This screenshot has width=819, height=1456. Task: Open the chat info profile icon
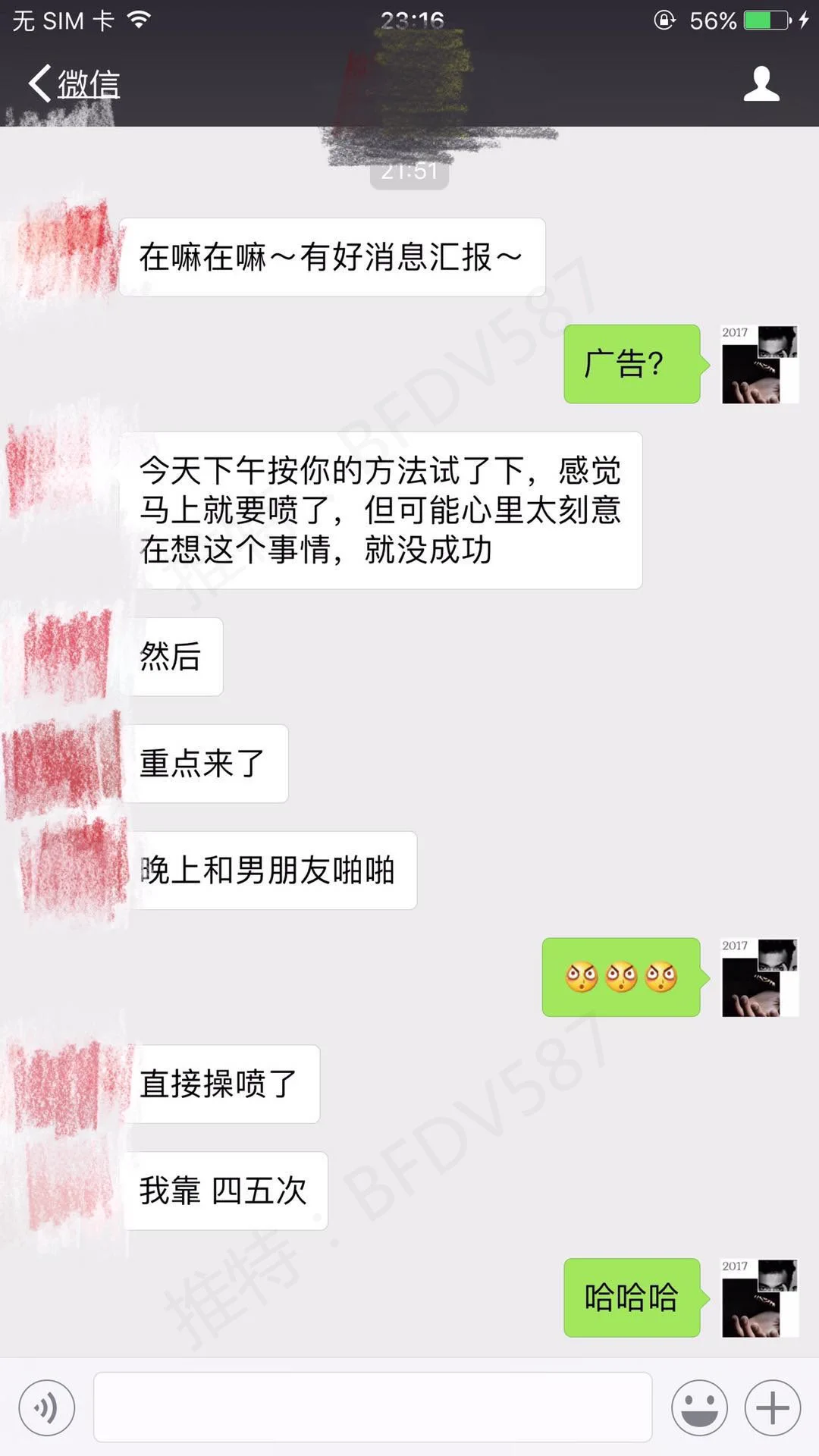[x=761, y=83]
